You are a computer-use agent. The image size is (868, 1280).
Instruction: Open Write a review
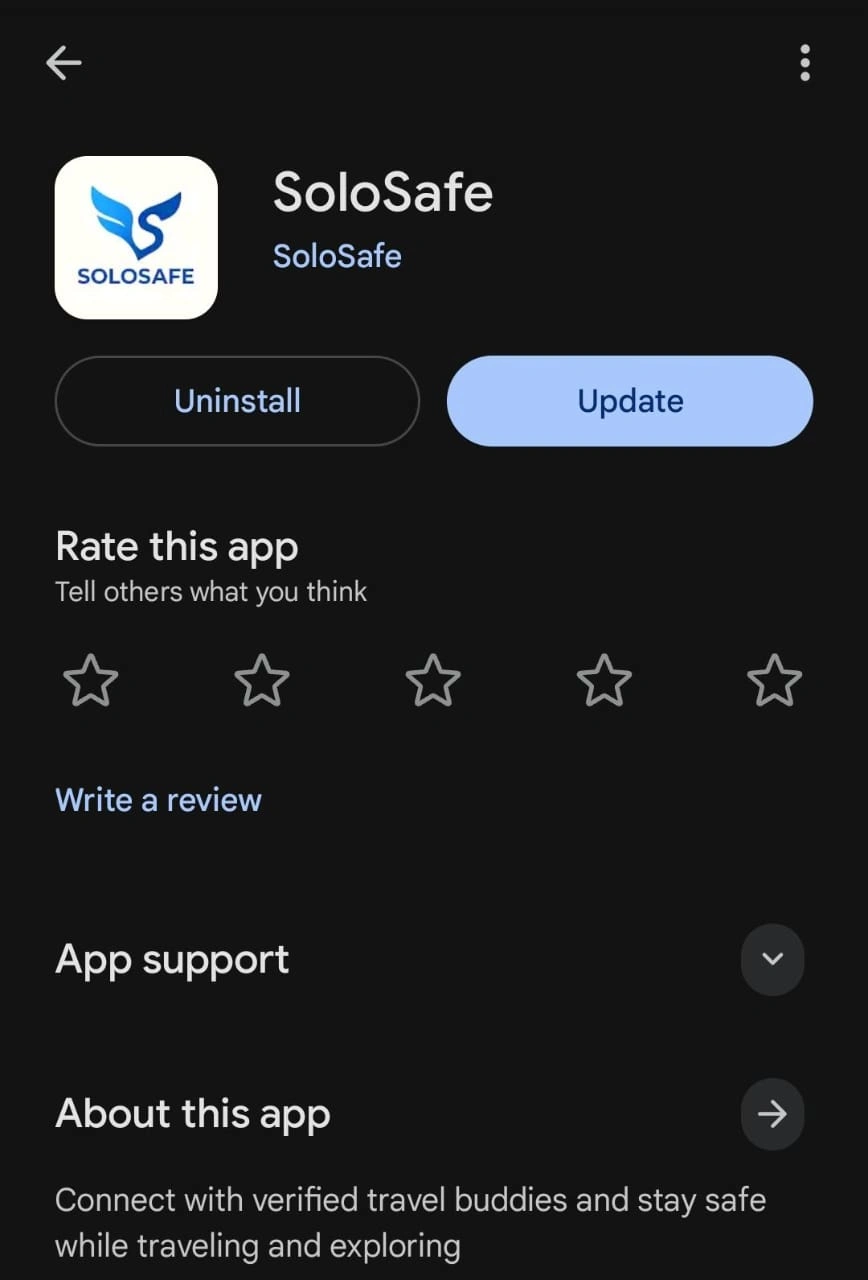(x=158, y=799)
